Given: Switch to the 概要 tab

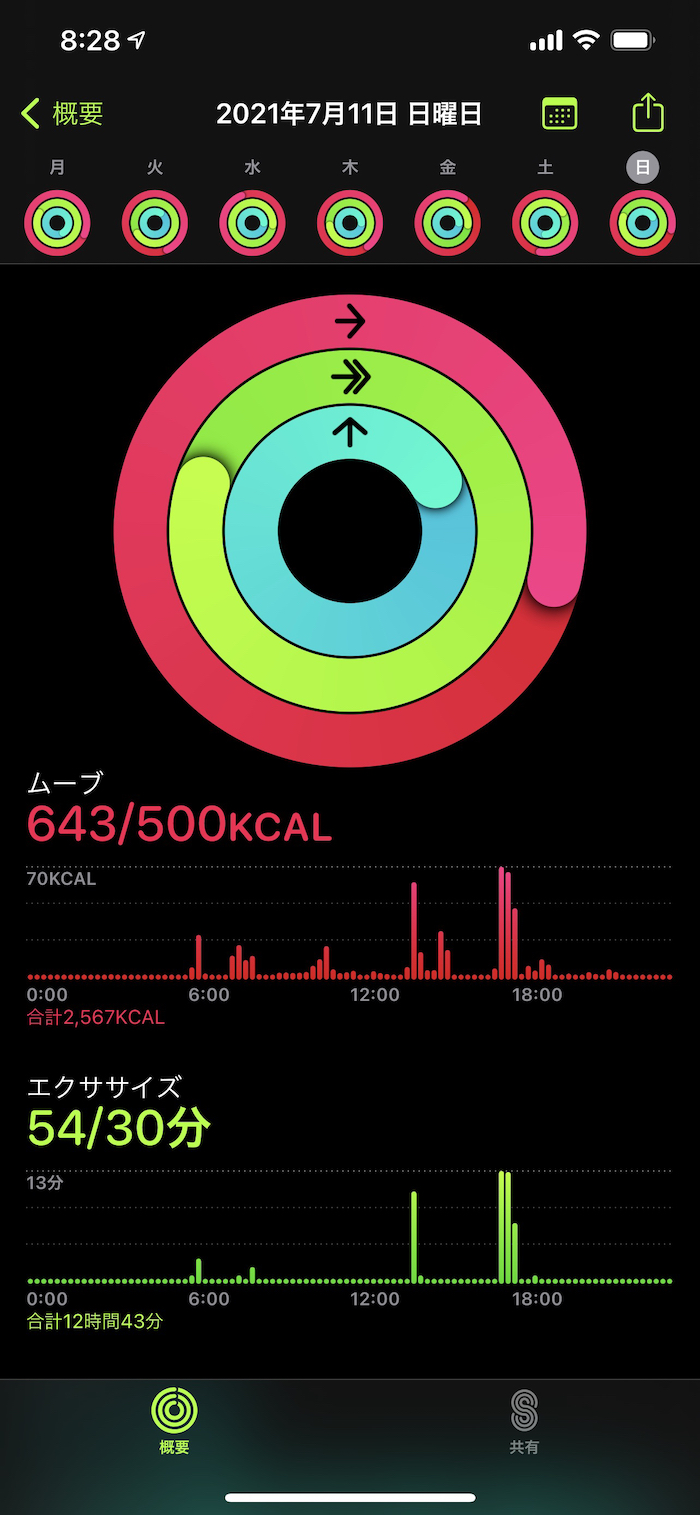Looking at the screenshot, I should 174,1420.
